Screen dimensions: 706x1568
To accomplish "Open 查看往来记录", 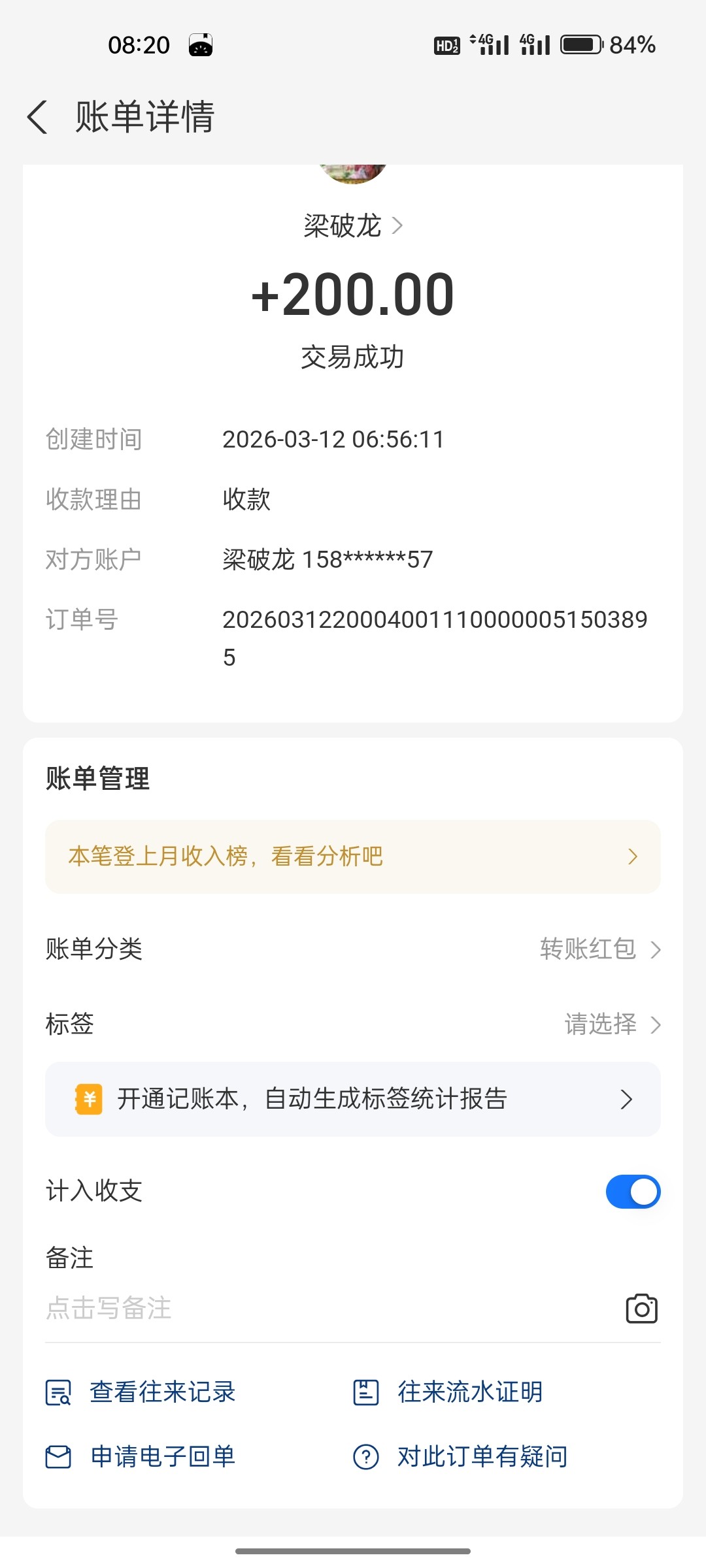I will point(162,1392).
